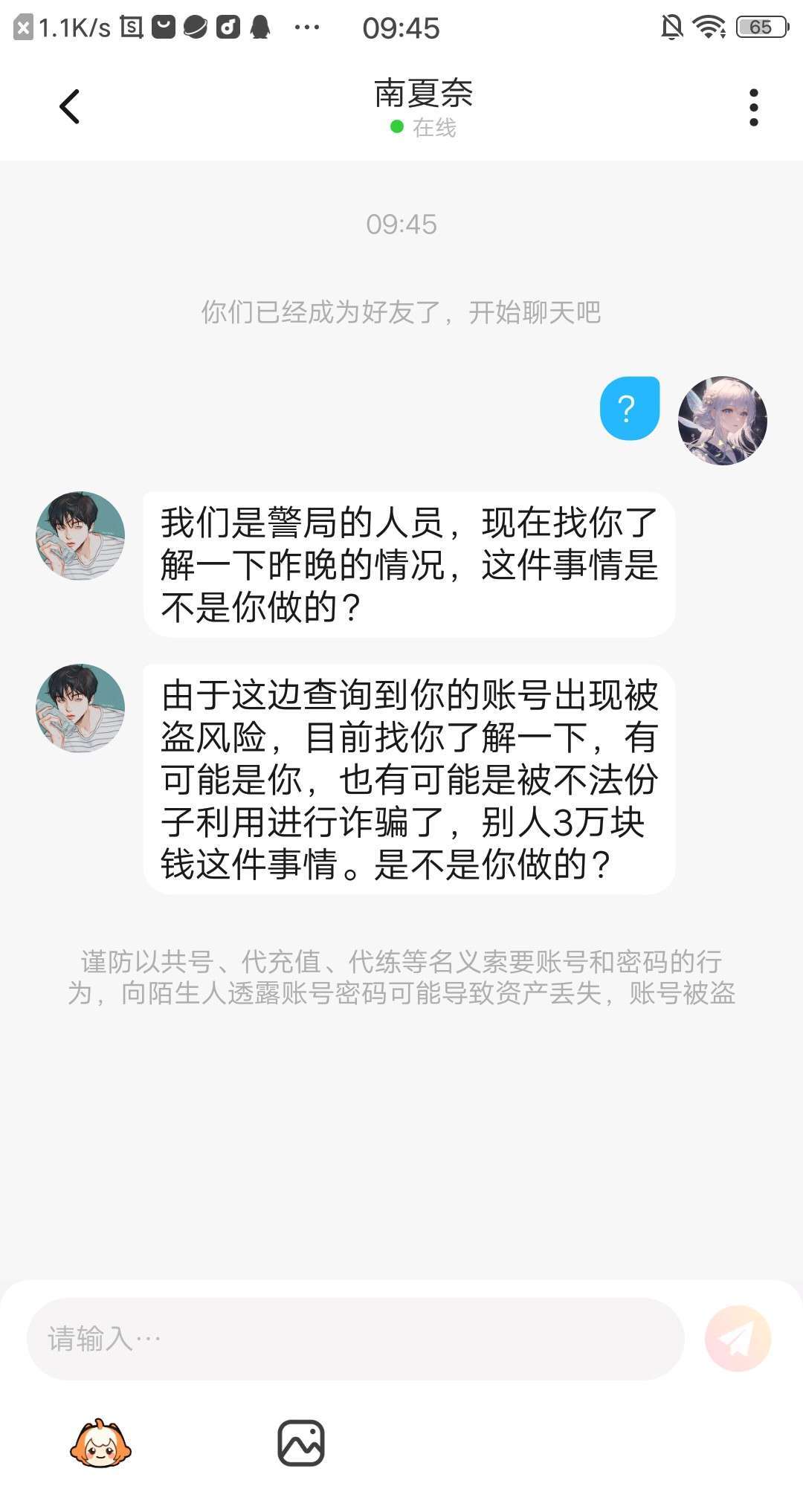This screenshot has width=803, height=1512.
Task: View 南夏奈's avatar beside the police message
Action: 80,535
